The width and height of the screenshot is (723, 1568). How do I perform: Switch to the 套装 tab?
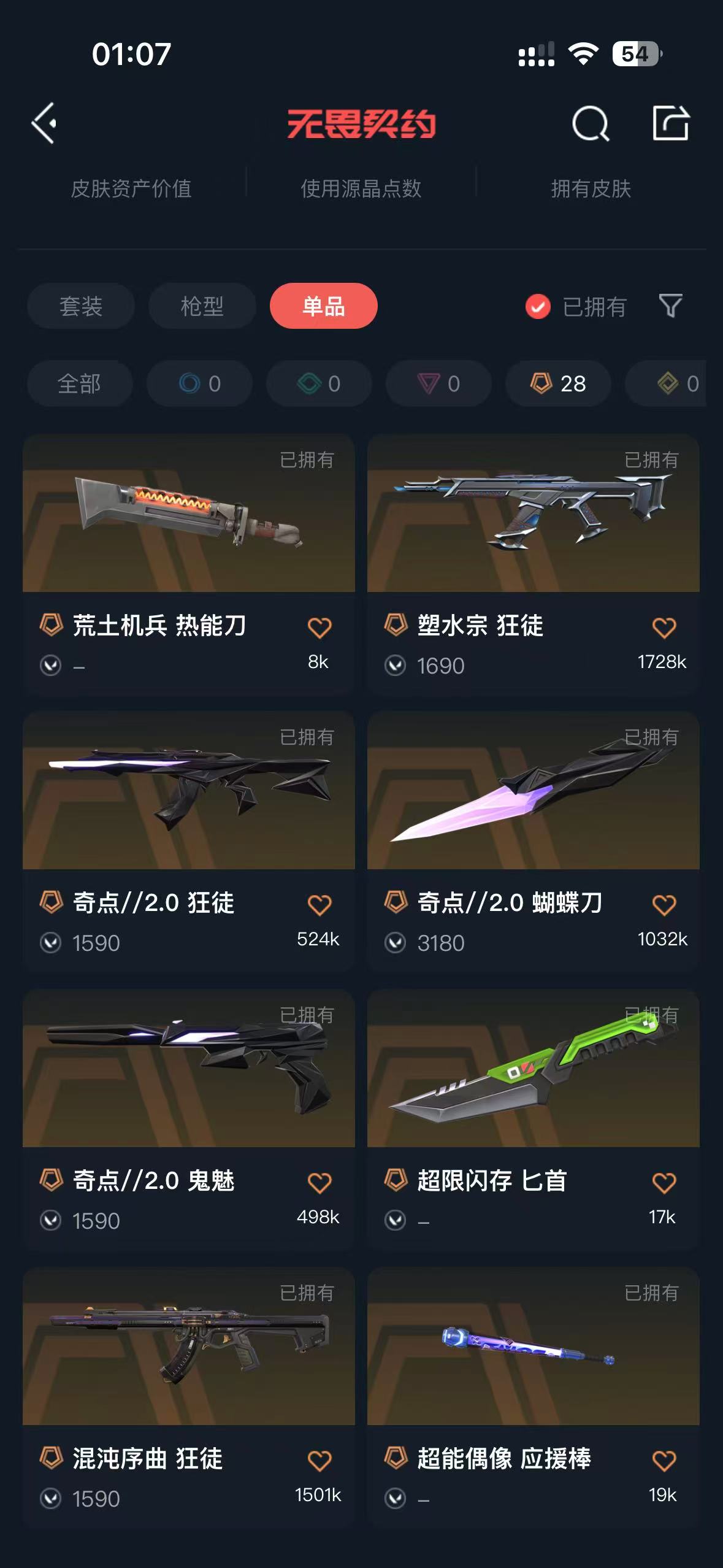click(80, 306)
